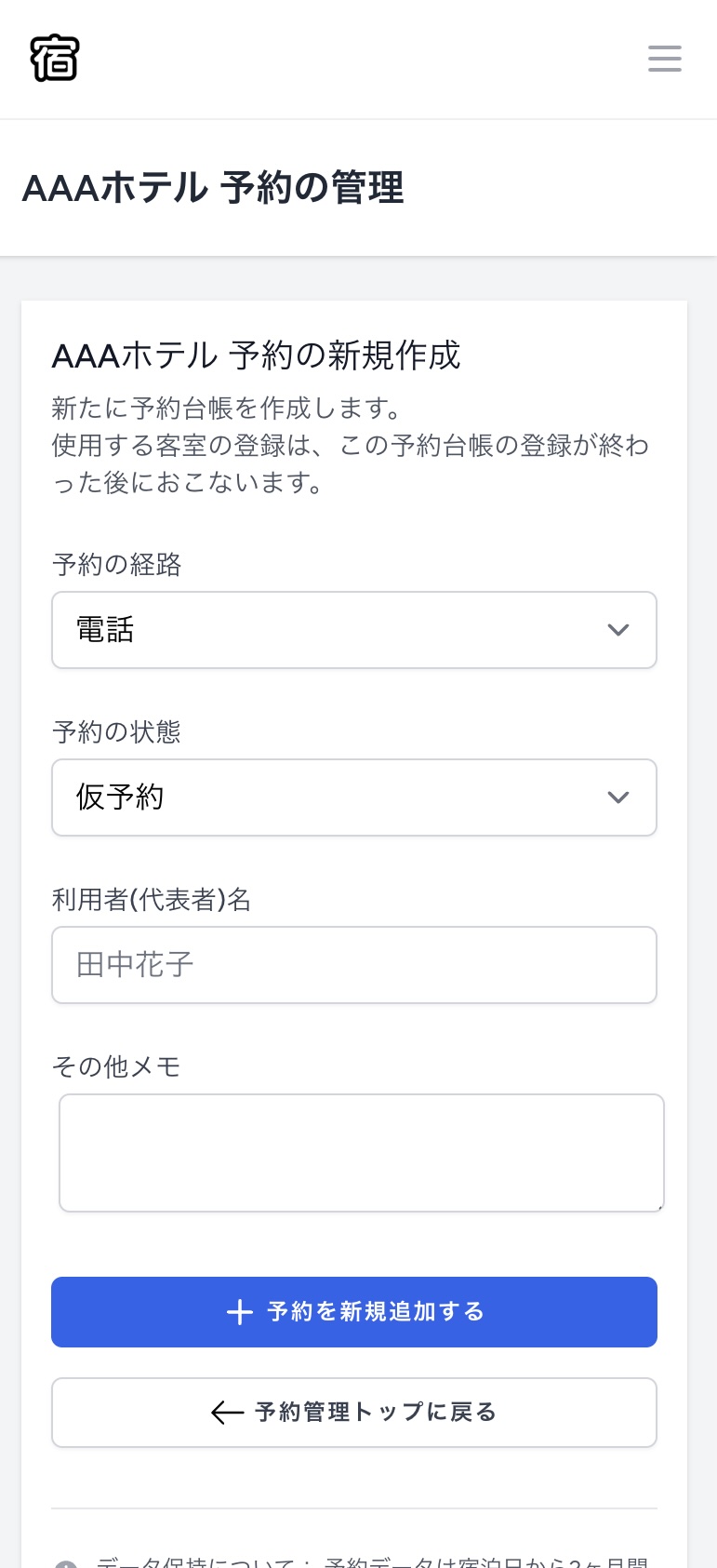The image size is (717, 1568).
Task: Click the left-arrow icon on the back button
Action: [x=226, y=1413]
